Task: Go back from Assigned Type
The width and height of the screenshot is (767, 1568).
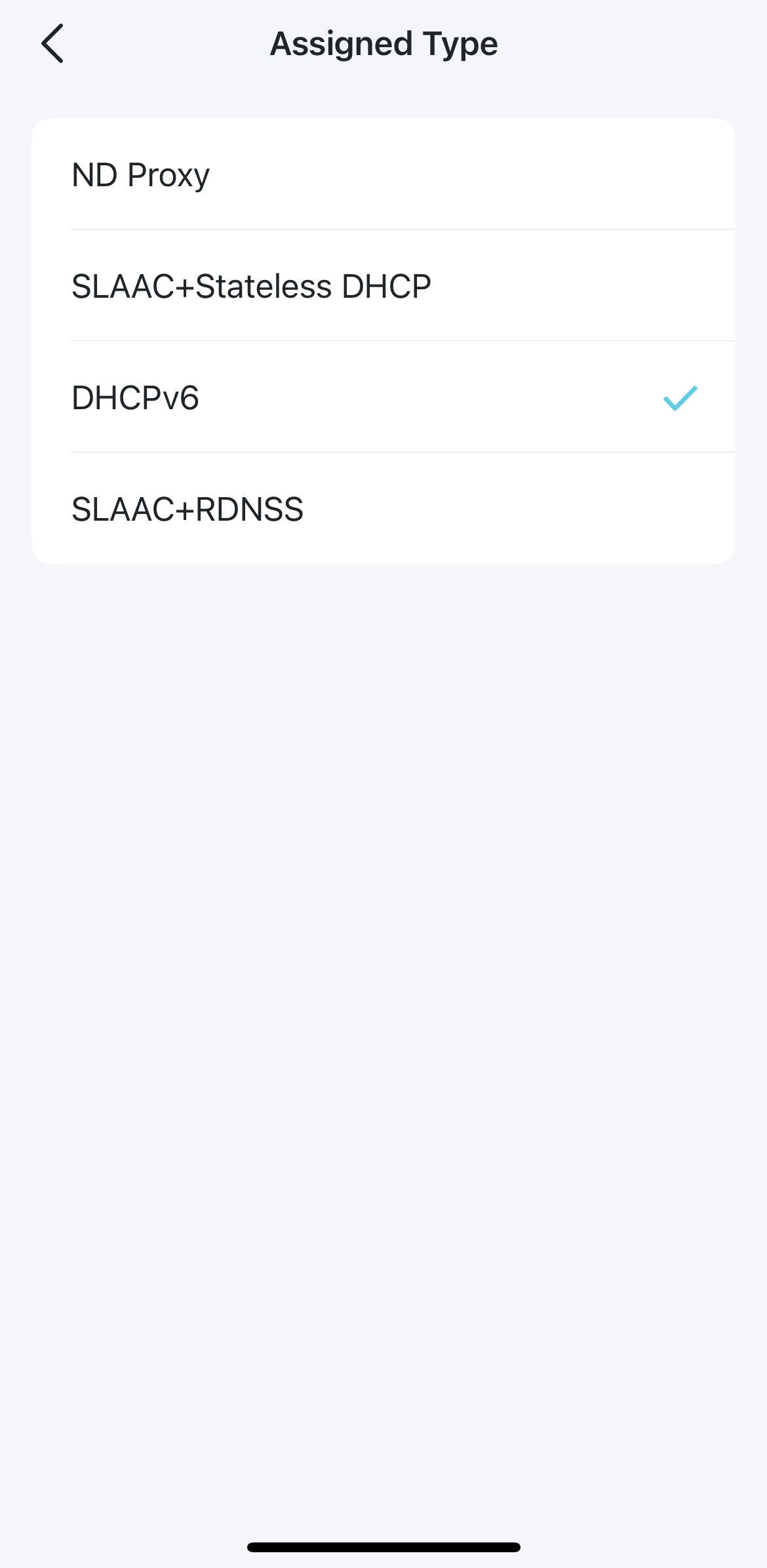Action: click(x=52, y=43)
